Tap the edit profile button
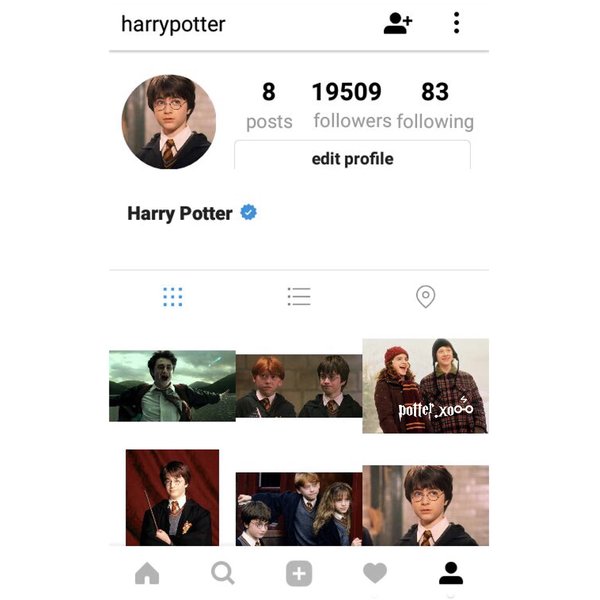The image size is (600, 600). point(352,158)
